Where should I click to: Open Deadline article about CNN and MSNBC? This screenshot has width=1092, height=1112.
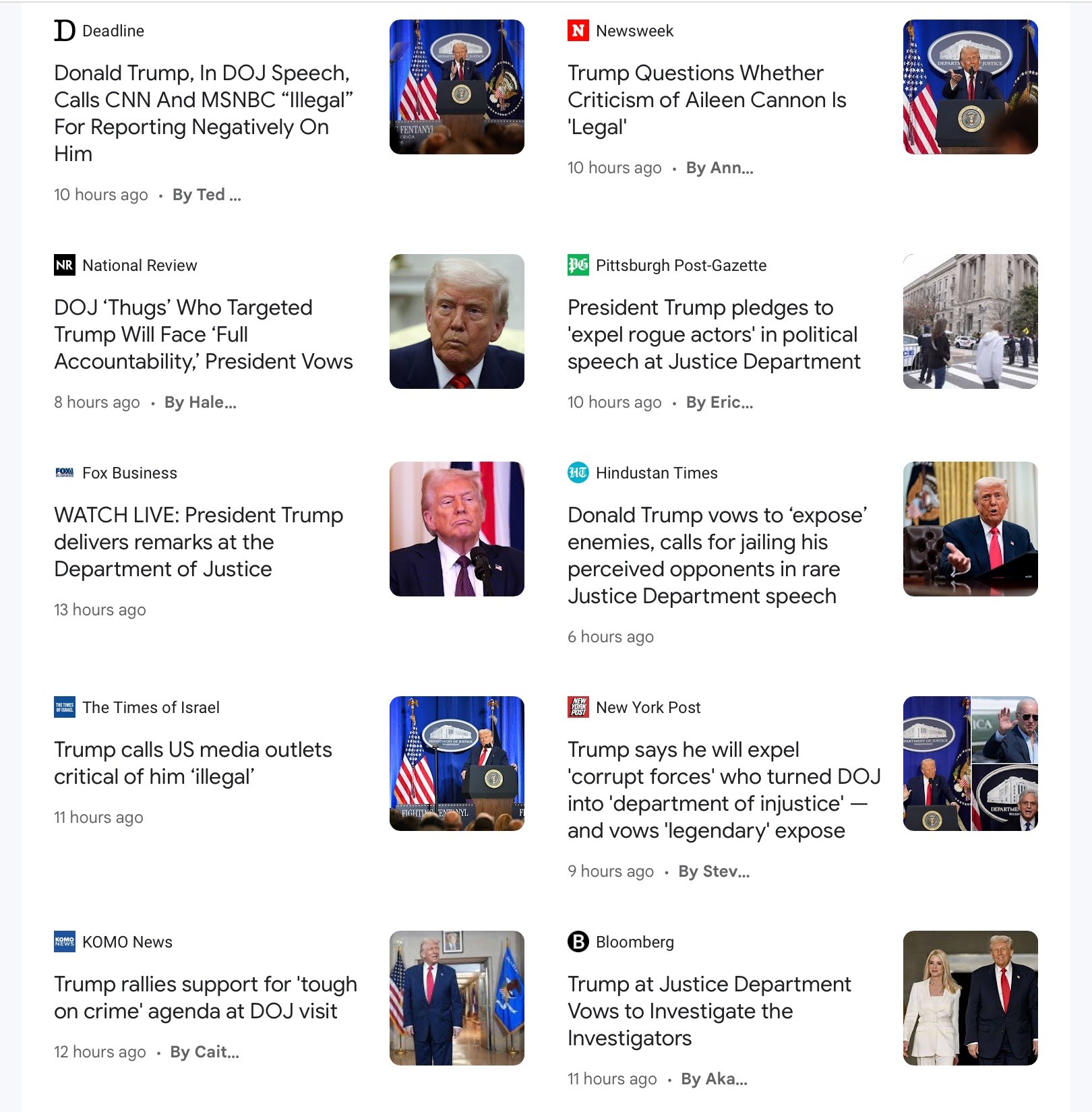point(202,113)
